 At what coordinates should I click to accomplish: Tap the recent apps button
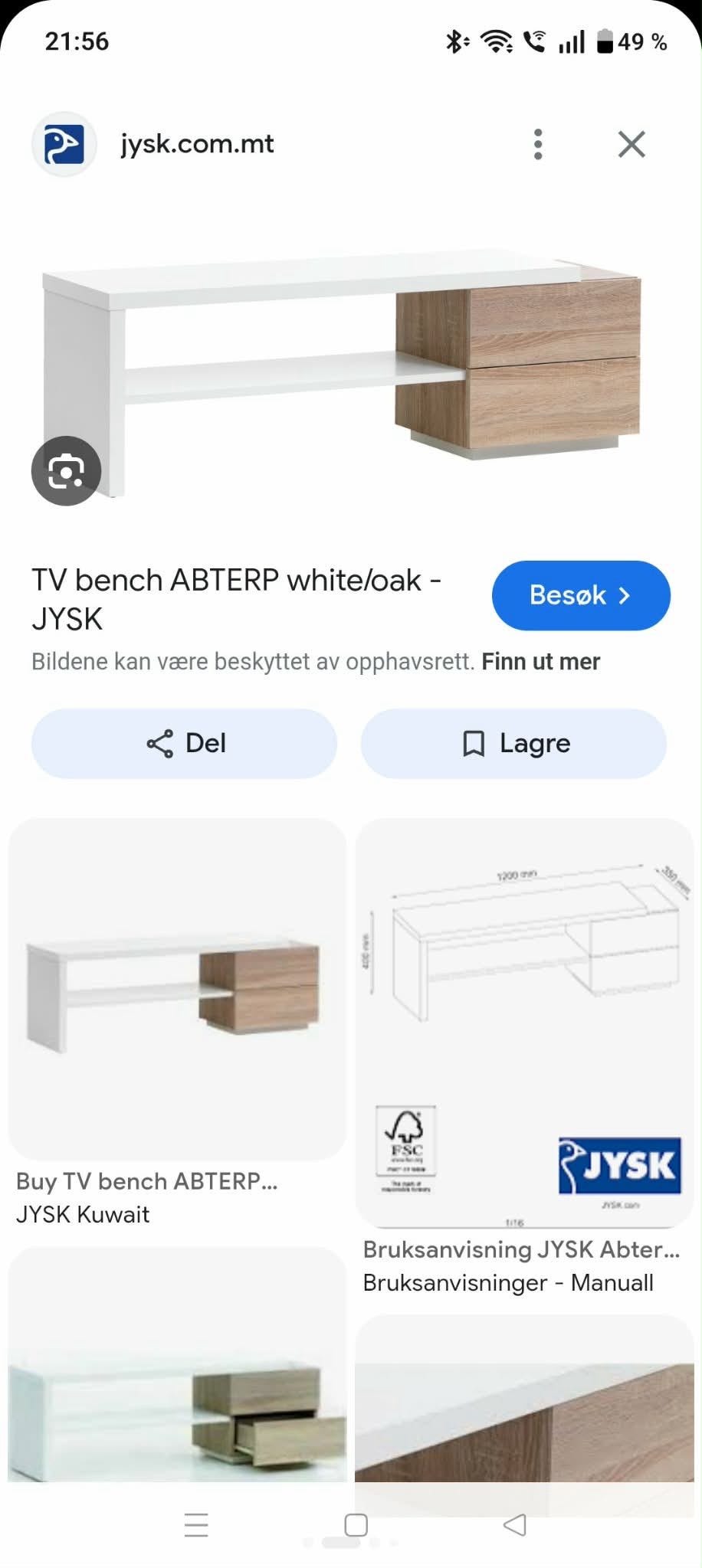(196, 1526)
